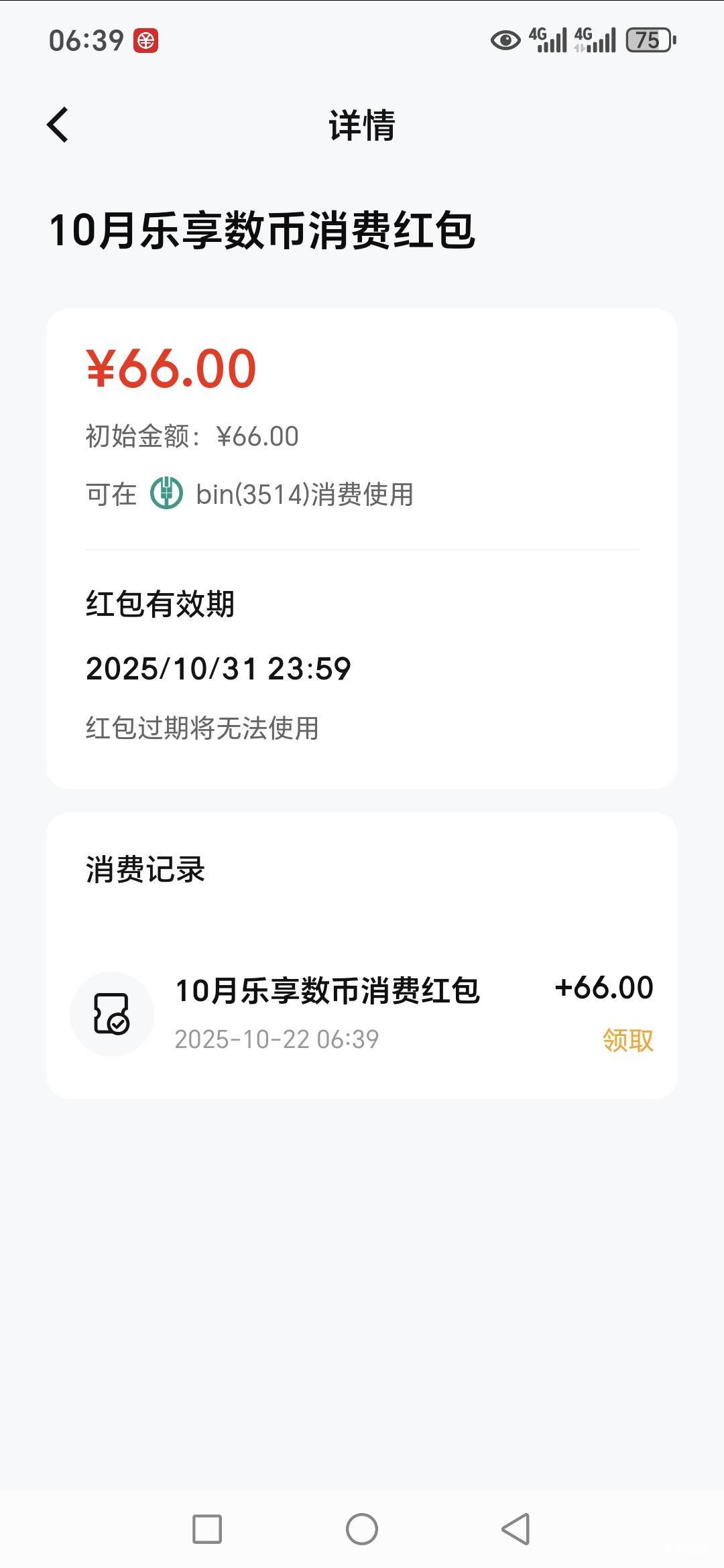Open the 10月乐享数币消费红包 record dated 2025-10-22
This screenshot has height=1568, width=724.
coord(362,1013)
